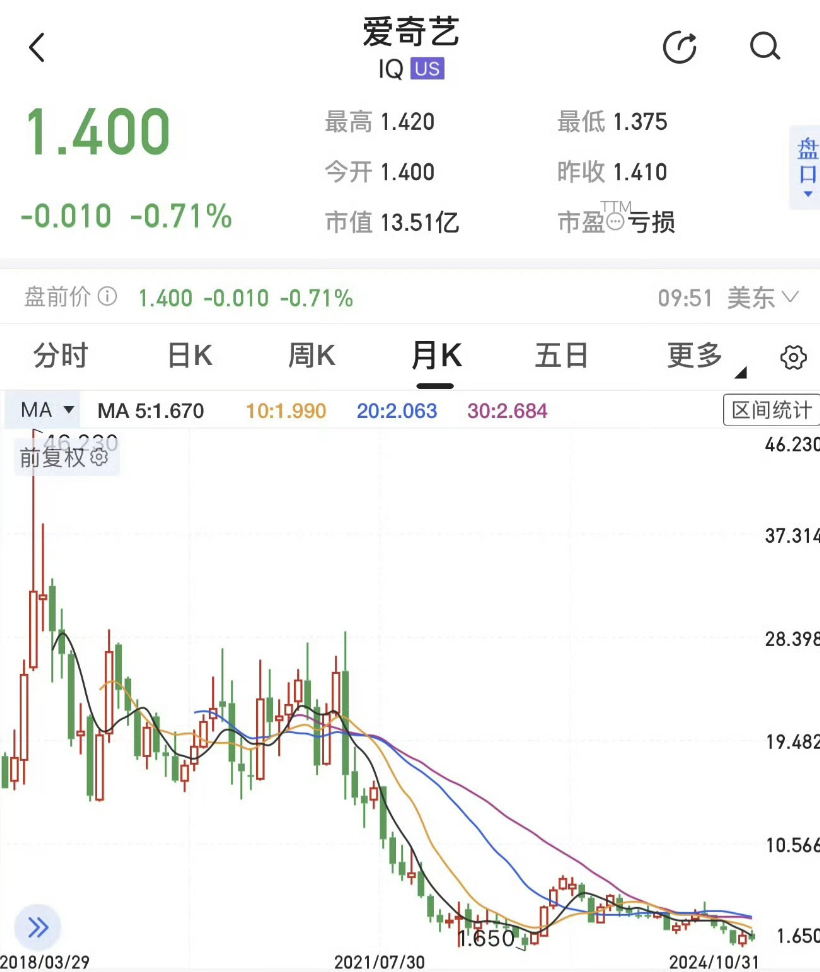Expand the 盘口 side panel

pos(807,167)
